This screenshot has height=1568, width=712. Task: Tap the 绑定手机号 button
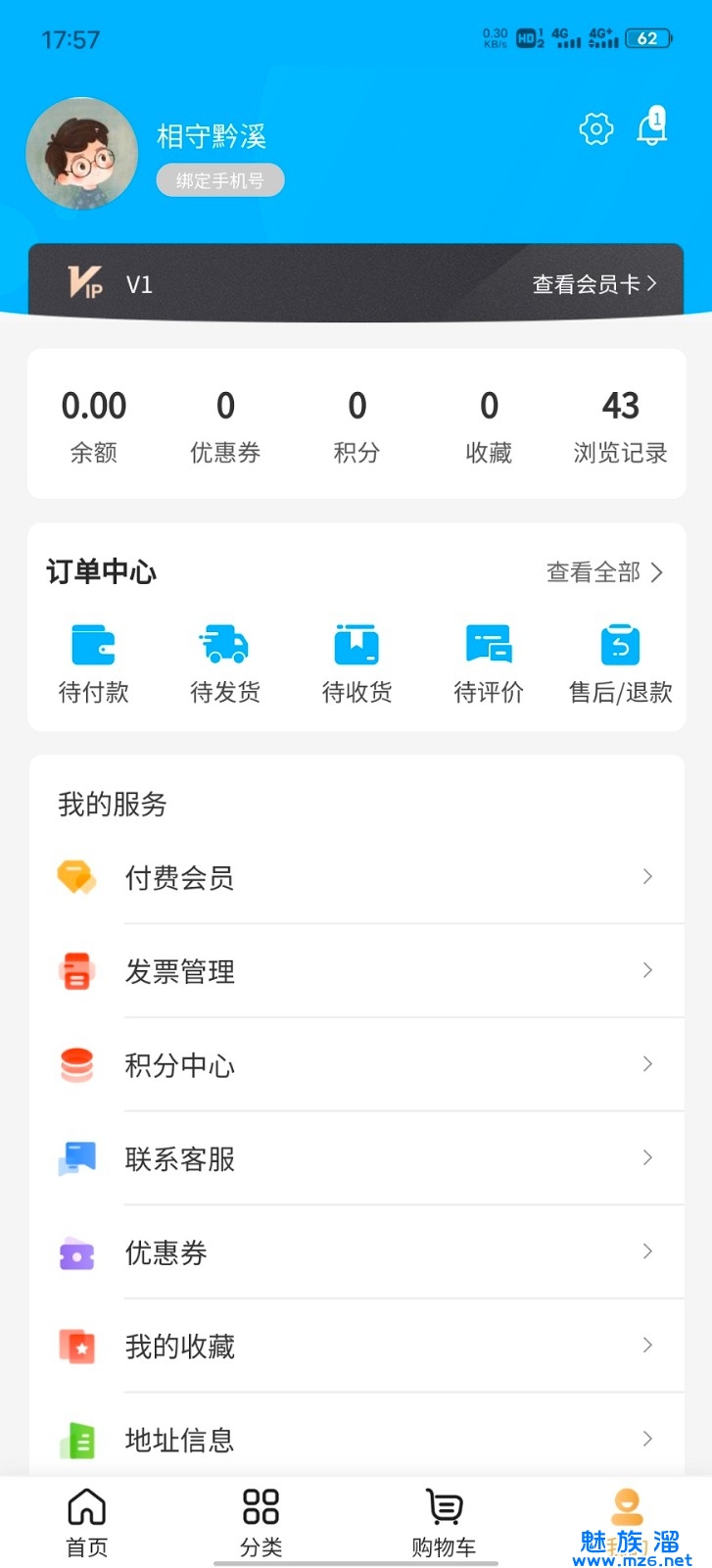(x=220, y=180)
